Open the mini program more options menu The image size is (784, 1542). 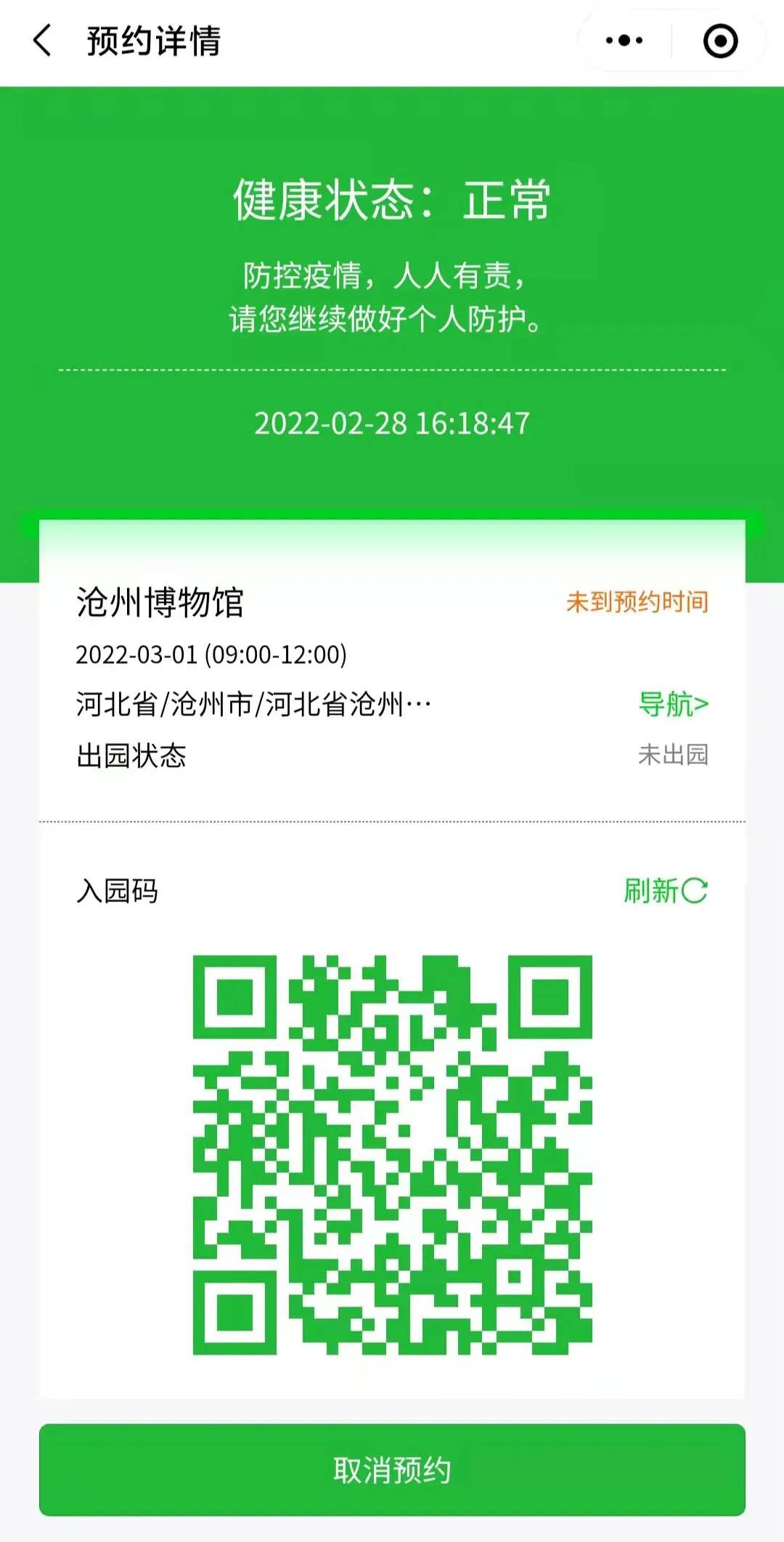point(624,41)
